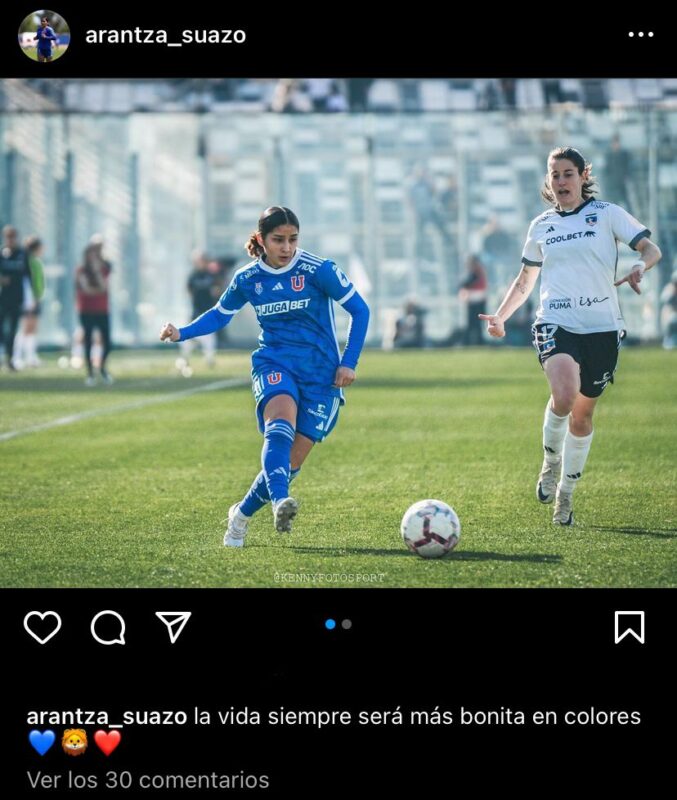View all 30 comments
The height and width of the screenshot is (800, 677).
coord(148,780)
